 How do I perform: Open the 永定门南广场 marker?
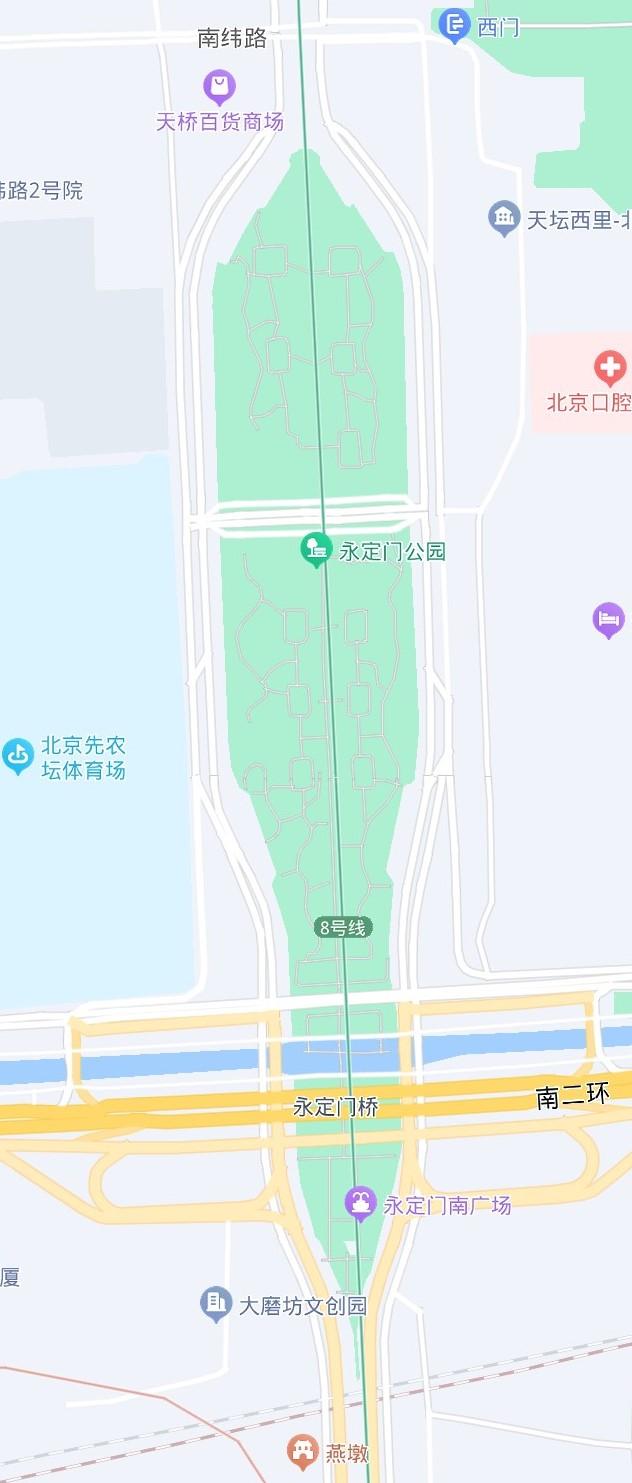(x=360, y=1203)
